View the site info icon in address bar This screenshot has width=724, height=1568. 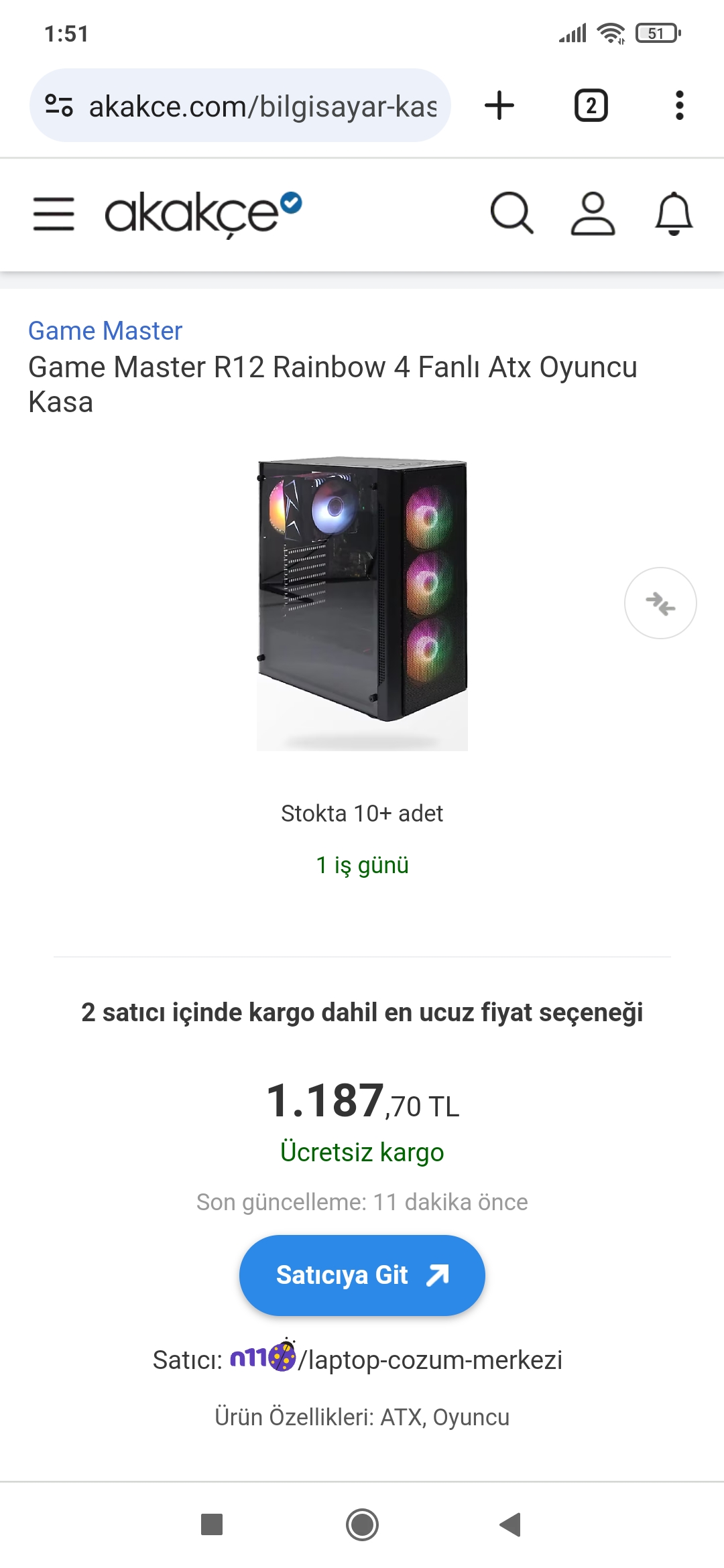coord(59,106)
